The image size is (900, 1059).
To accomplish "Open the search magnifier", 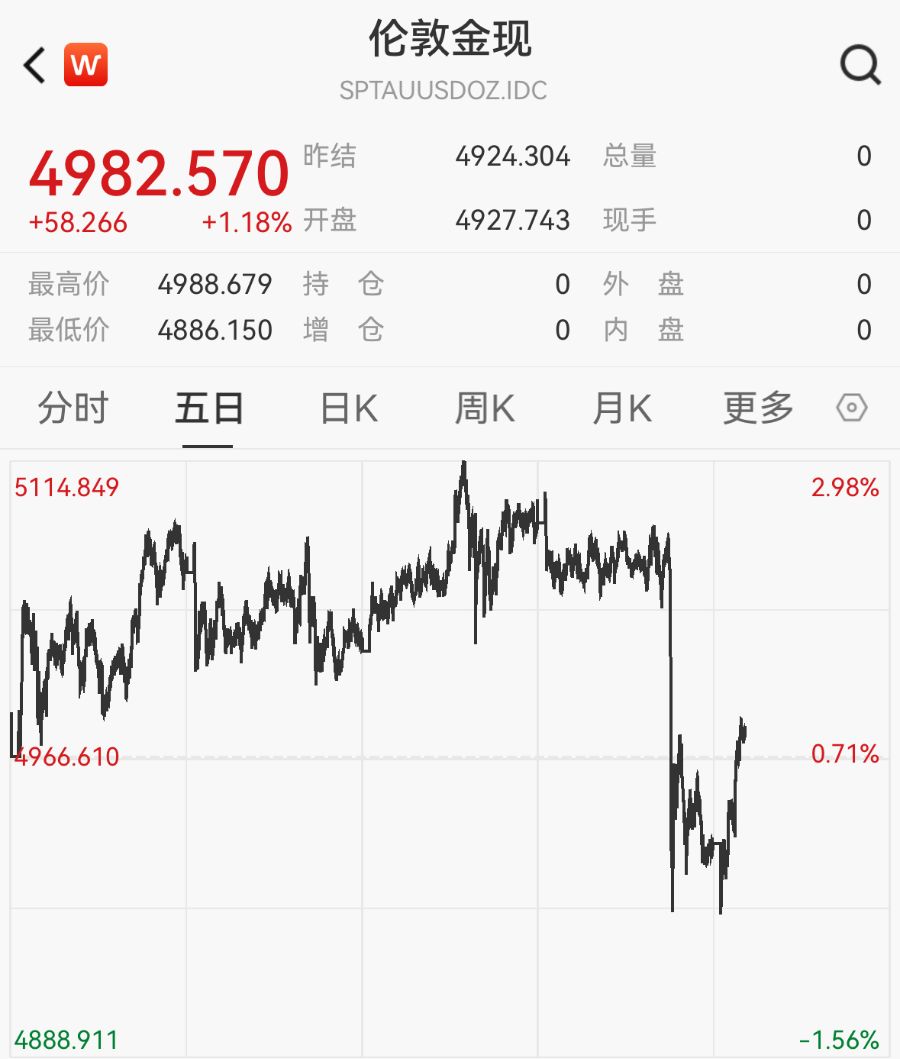I will 860,66.
